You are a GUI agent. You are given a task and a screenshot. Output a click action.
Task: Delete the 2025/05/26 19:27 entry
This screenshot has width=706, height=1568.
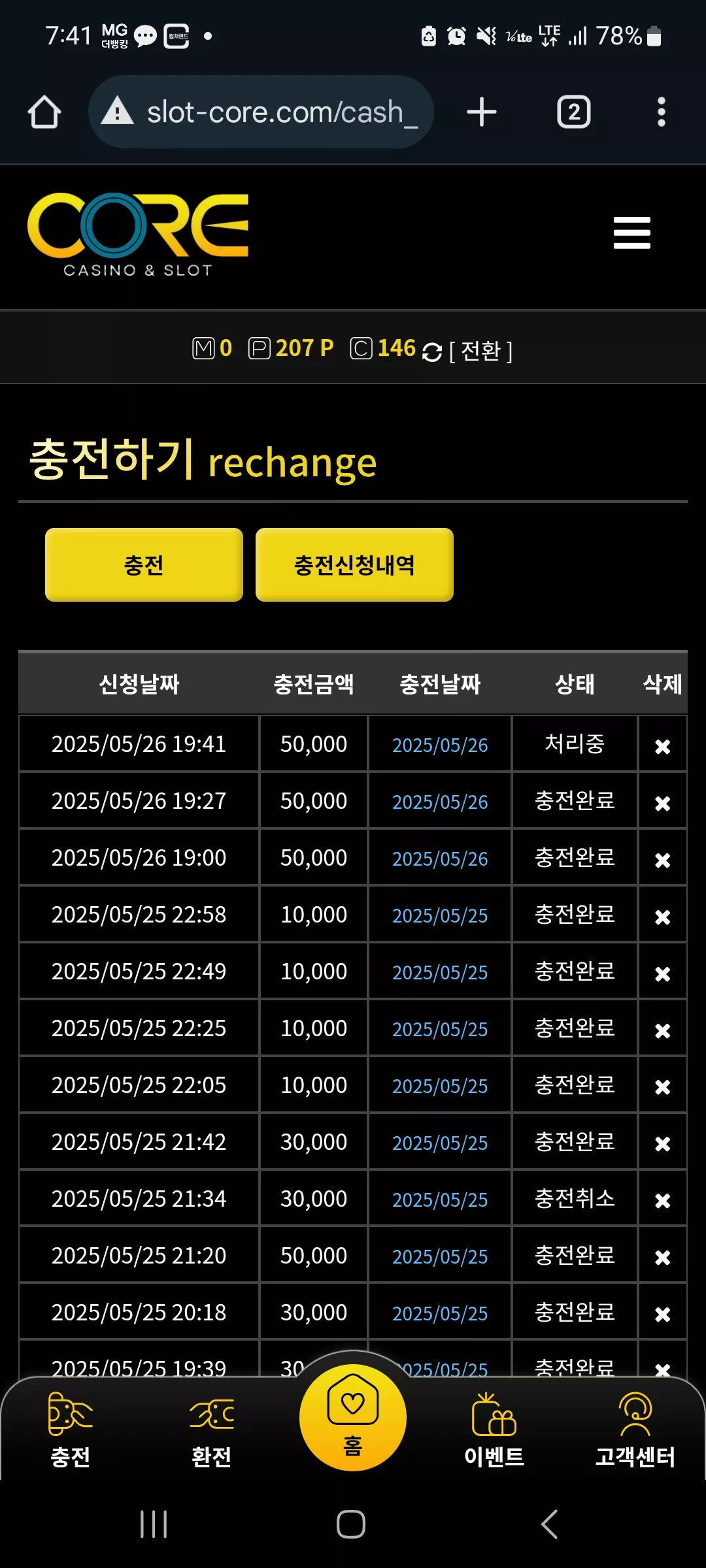click(663, 803)
